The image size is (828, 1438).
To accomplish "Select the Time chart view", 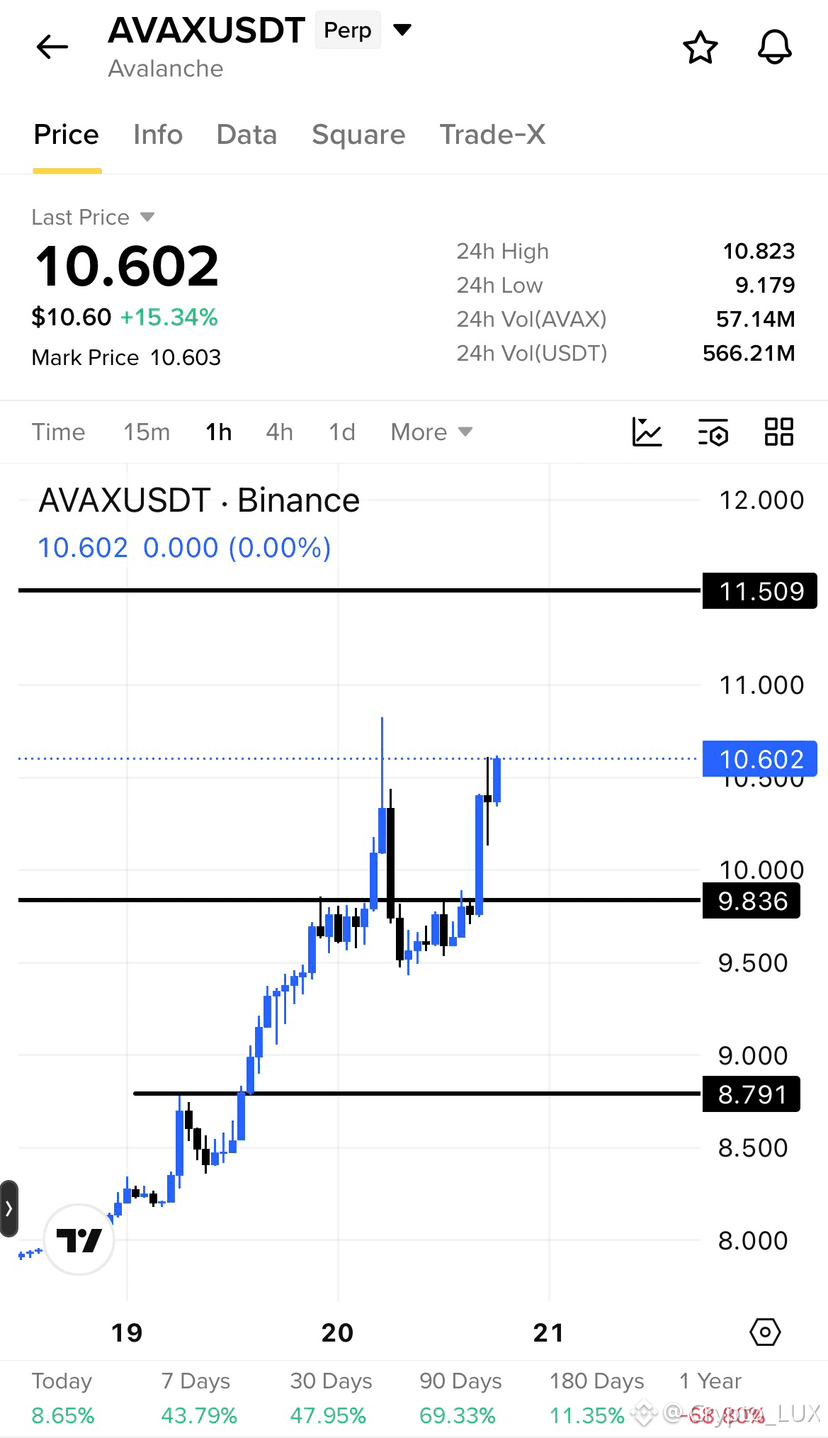I will tap(58, 432).
